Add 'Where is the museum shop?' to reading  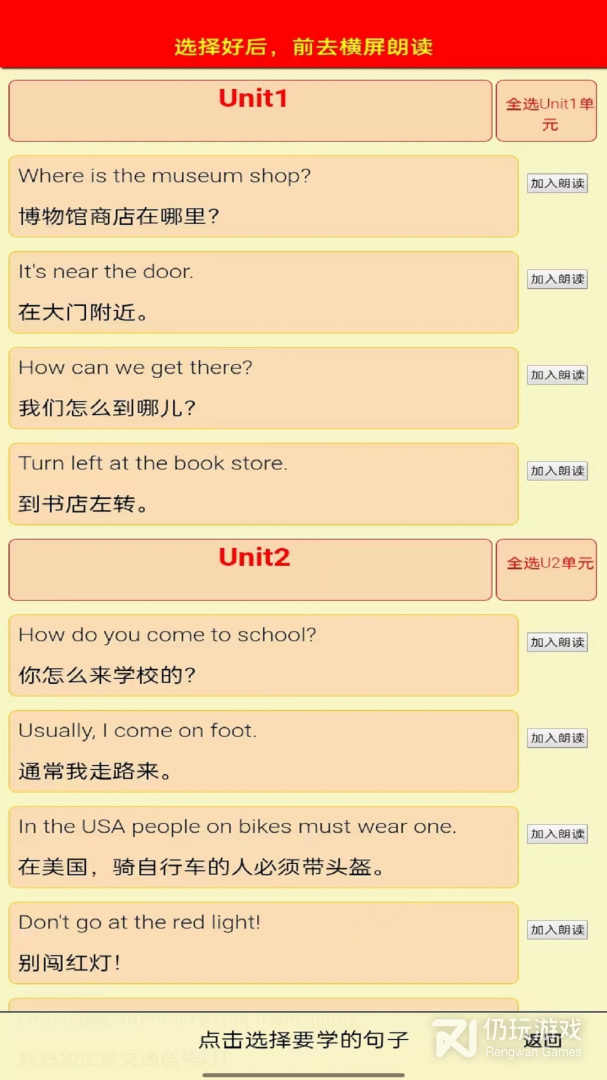557,184
